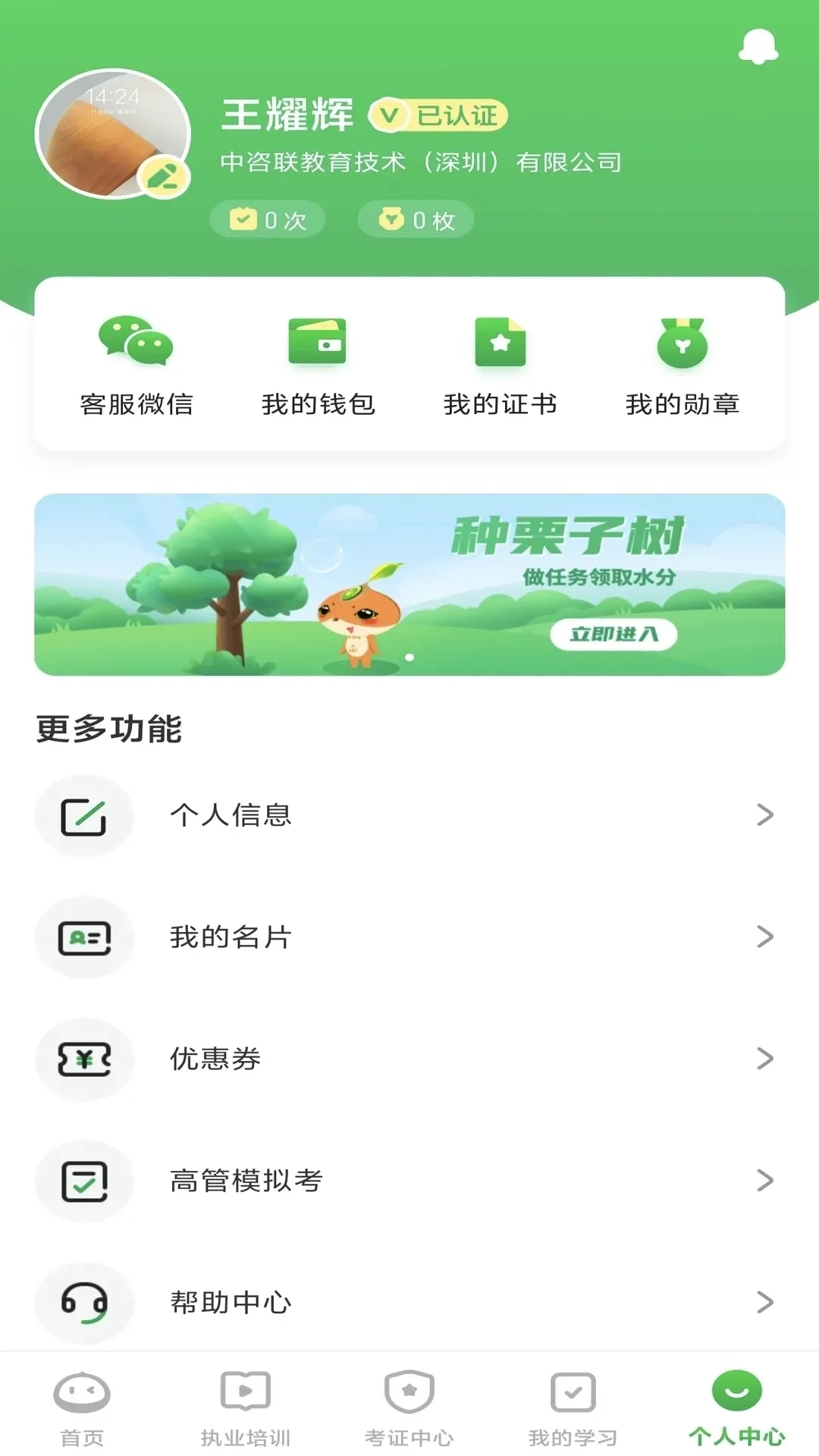Viewport: 819px width, 1456px height.
Task: Expand the 高管模拟考 row chevron
Action: (764, 1181)
